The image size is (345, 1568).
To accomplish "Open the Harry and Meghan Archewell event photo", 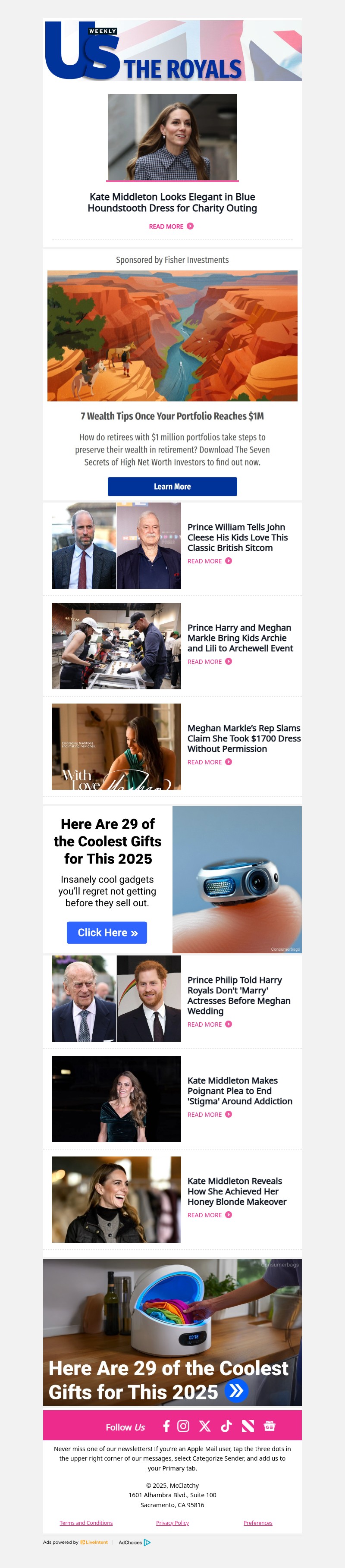I will [x=116, y=646].
